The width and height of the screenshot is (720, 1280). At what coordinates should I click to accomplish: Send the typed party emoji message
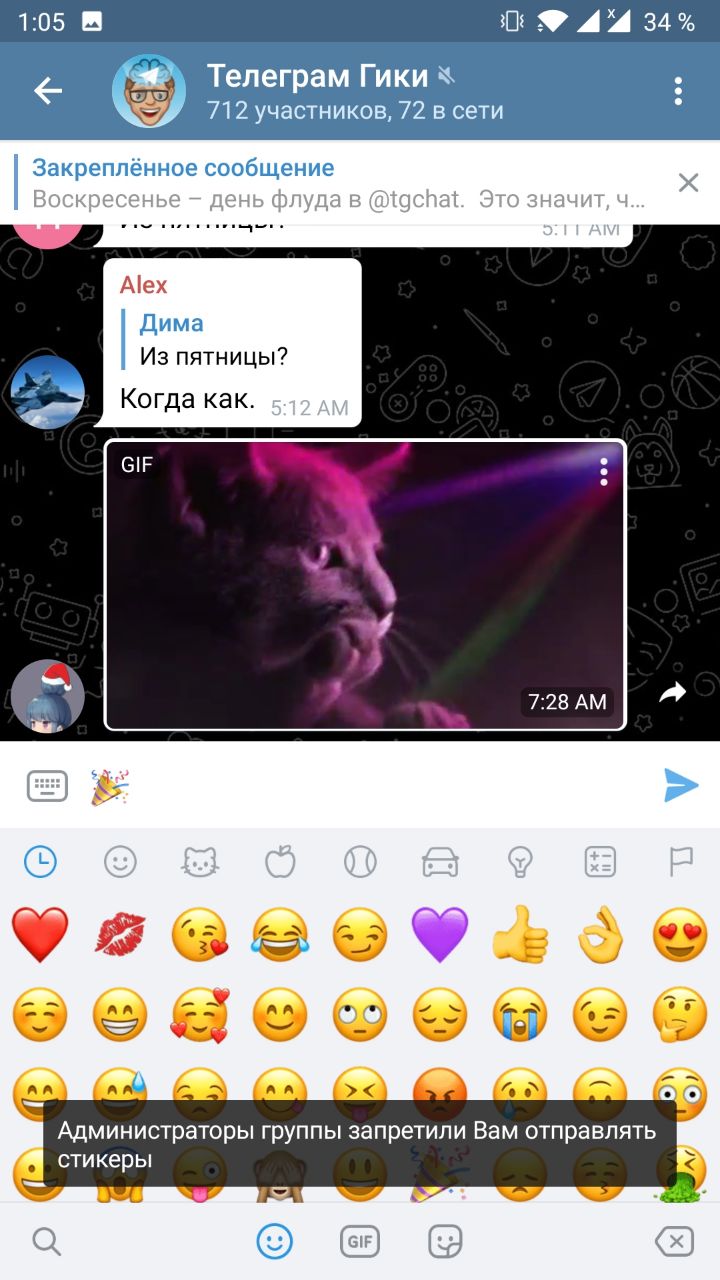pyautogui.click(x=681, y=786)
